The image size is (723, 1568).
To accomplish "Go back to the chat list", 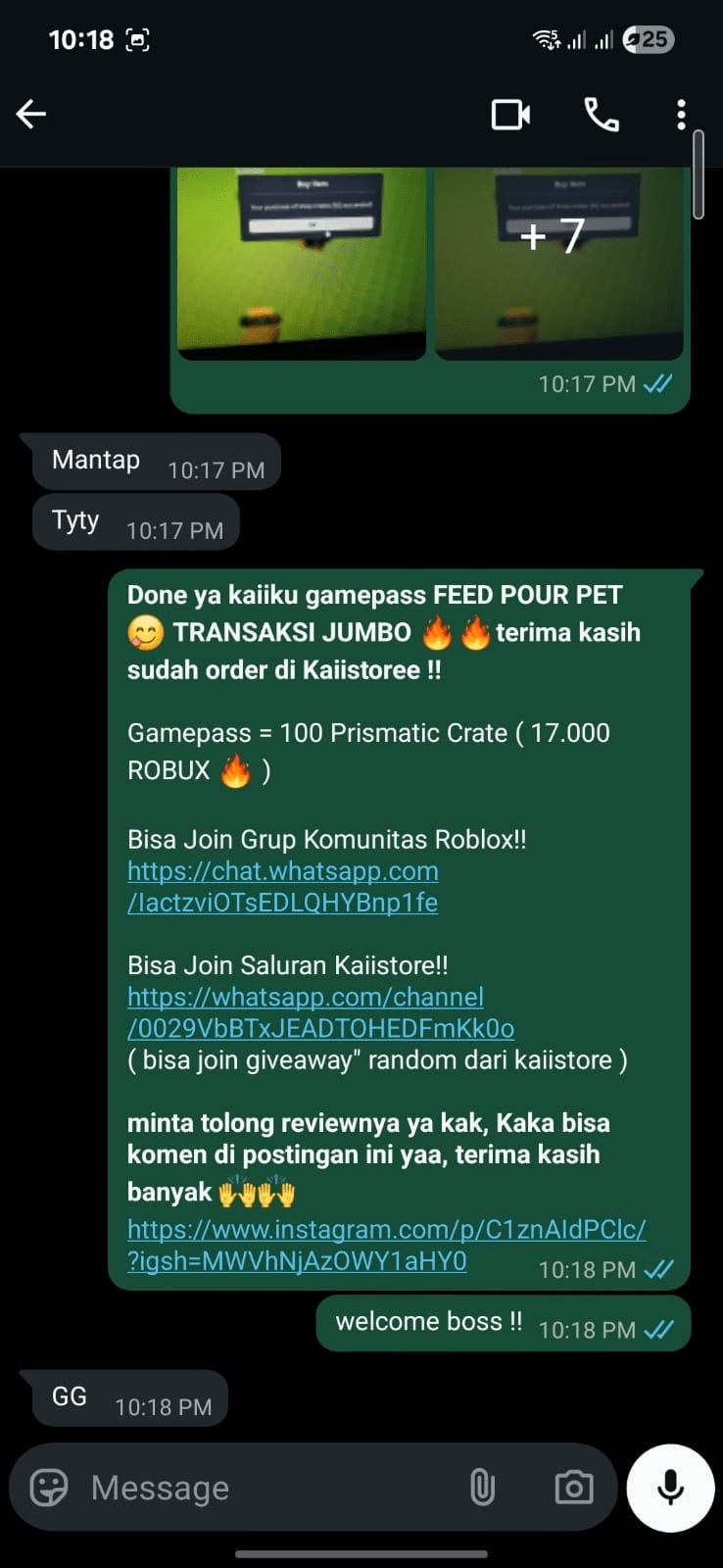I will point(31,115).
